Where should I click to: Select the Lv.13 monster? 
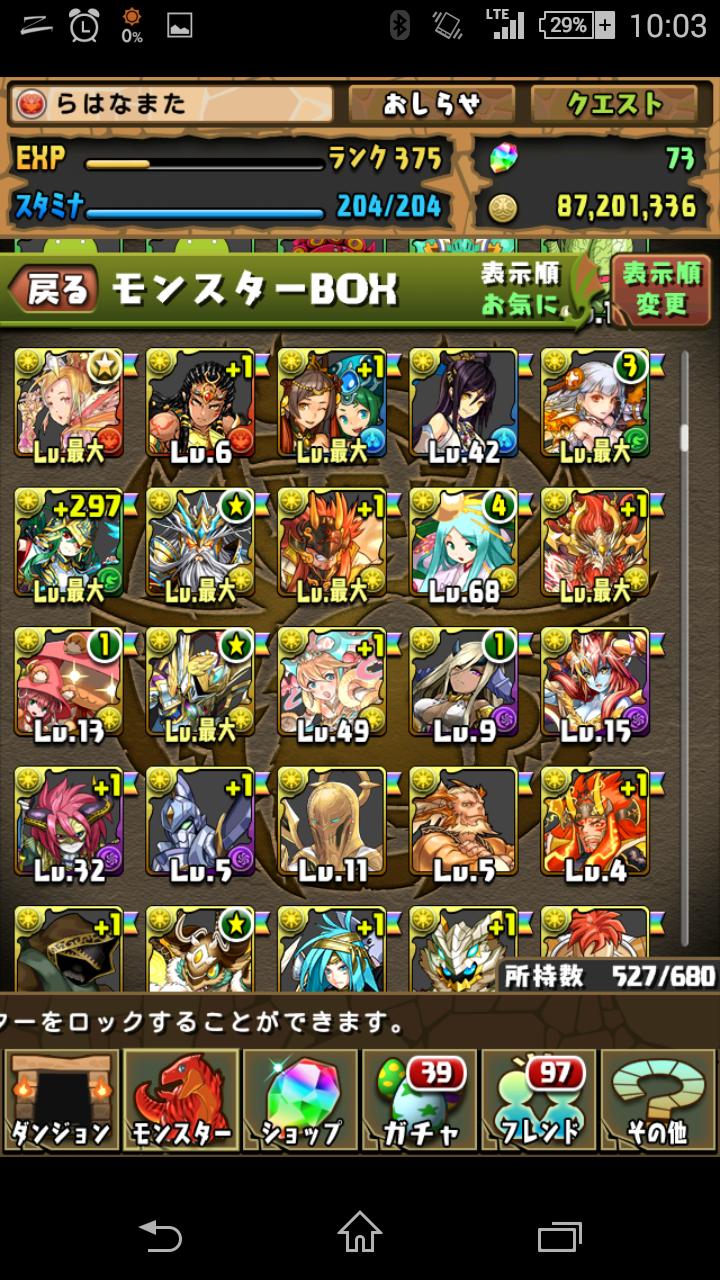[68, 687]
